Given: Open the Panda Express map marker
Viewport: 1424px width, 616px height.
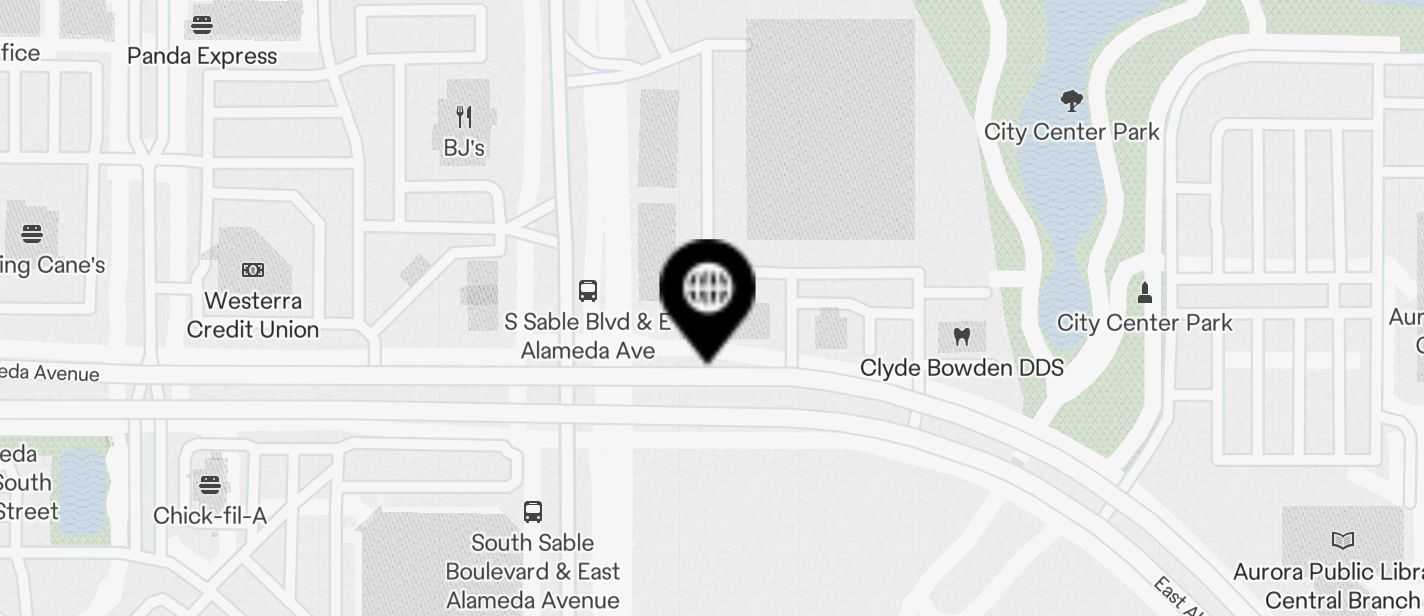Looking at the screenshot, I should pyautogui.click(x=202, y=24).
